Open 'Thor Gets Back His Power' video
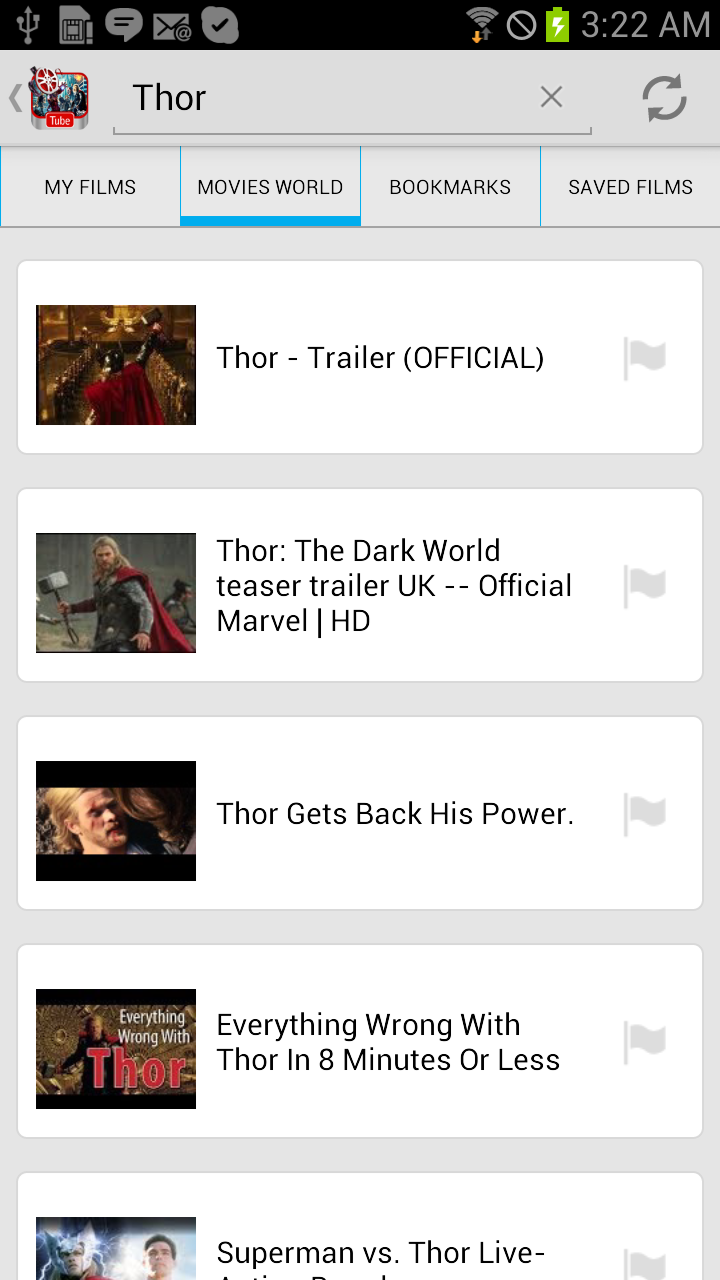This screenshot has height=1280, width=720. [x=395, y=813]
